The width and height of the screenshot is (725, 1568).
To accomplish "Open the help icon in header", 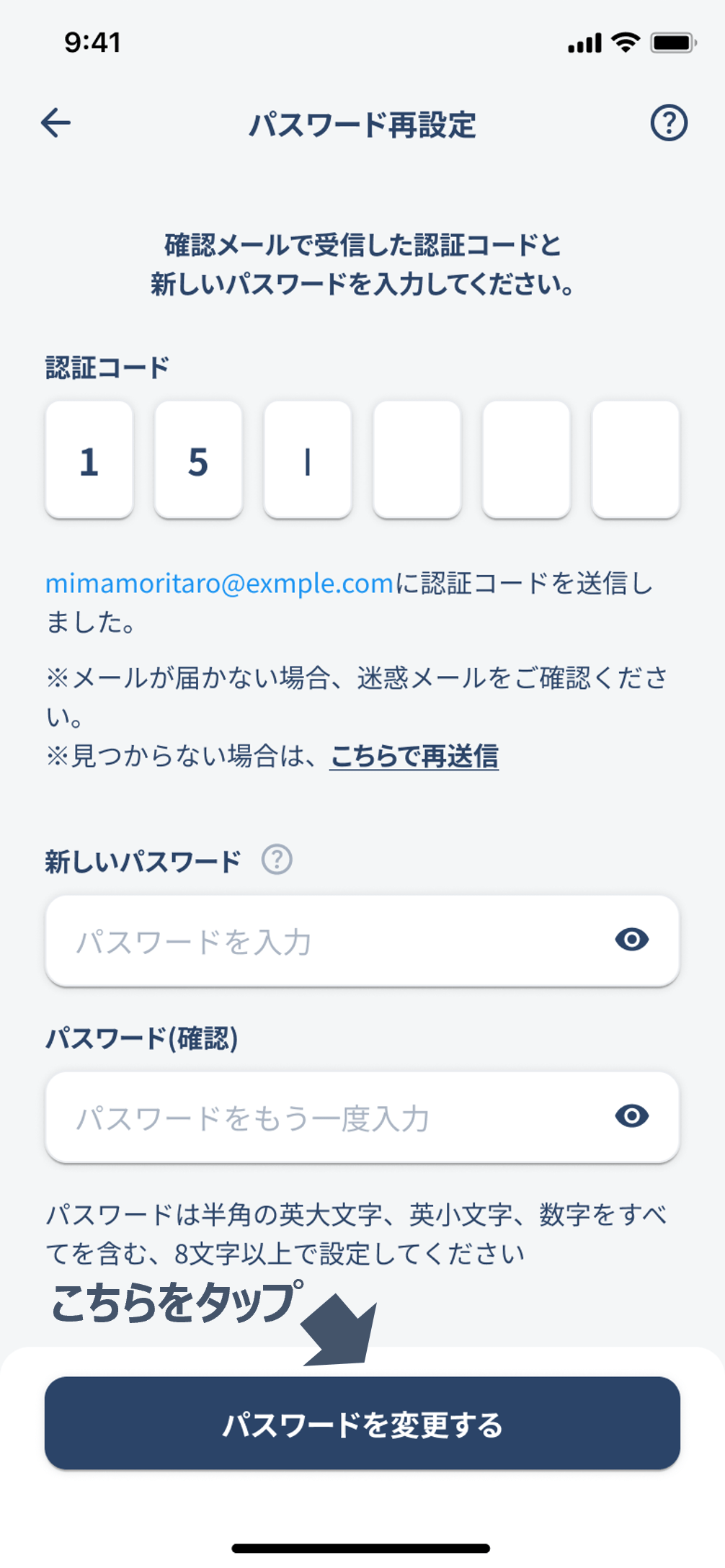I will pos(669,122).
